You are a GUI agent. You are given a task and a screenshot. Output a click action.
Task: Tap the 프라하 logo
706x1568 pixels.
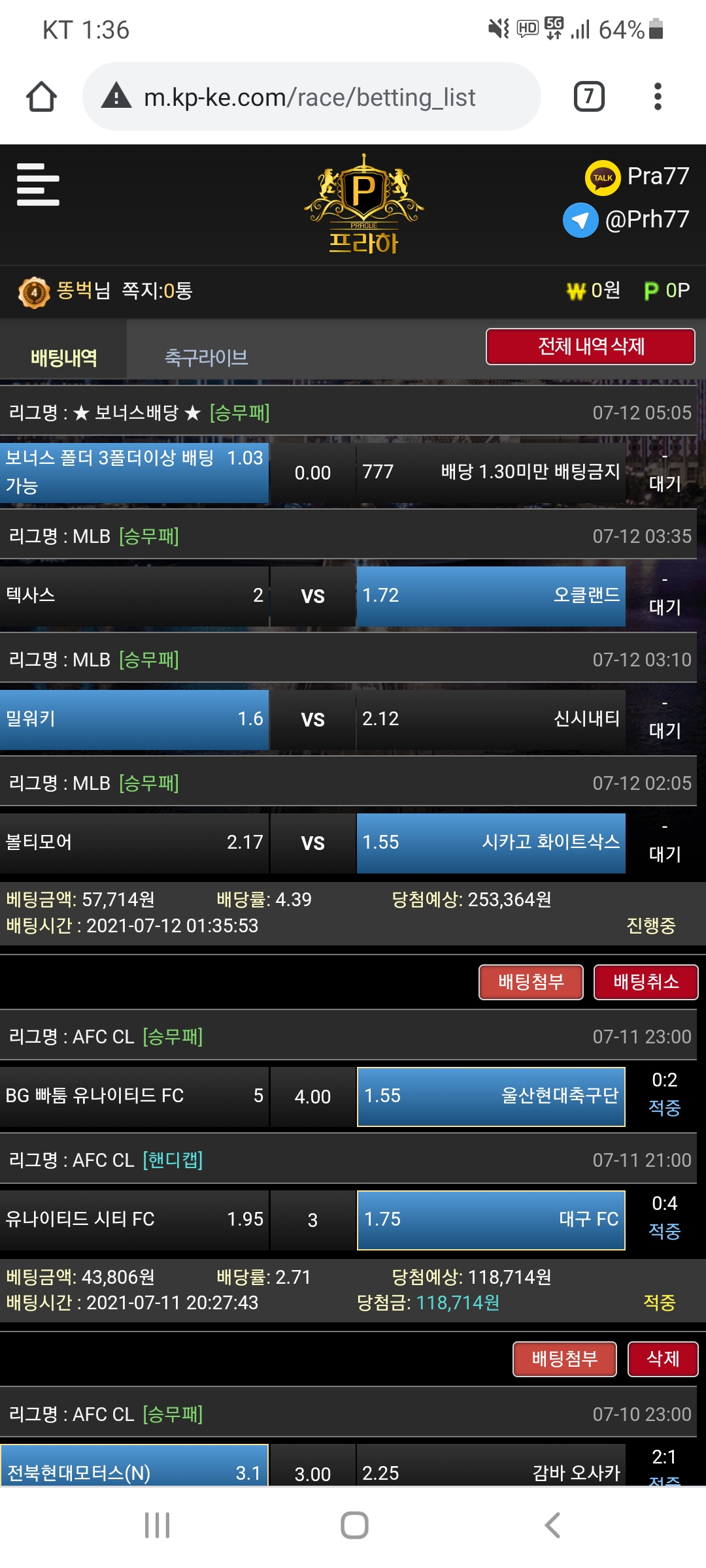coord(363,205)
